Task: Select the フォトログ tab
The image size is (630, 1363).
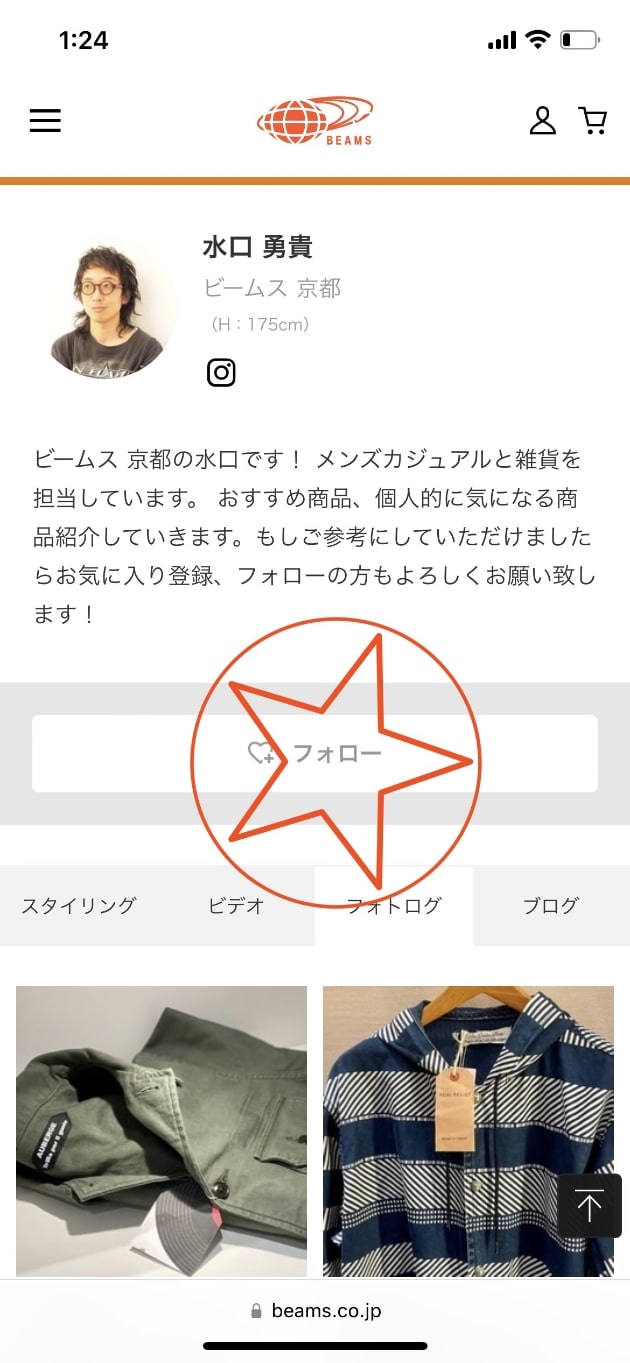Action: pos(394,906)
